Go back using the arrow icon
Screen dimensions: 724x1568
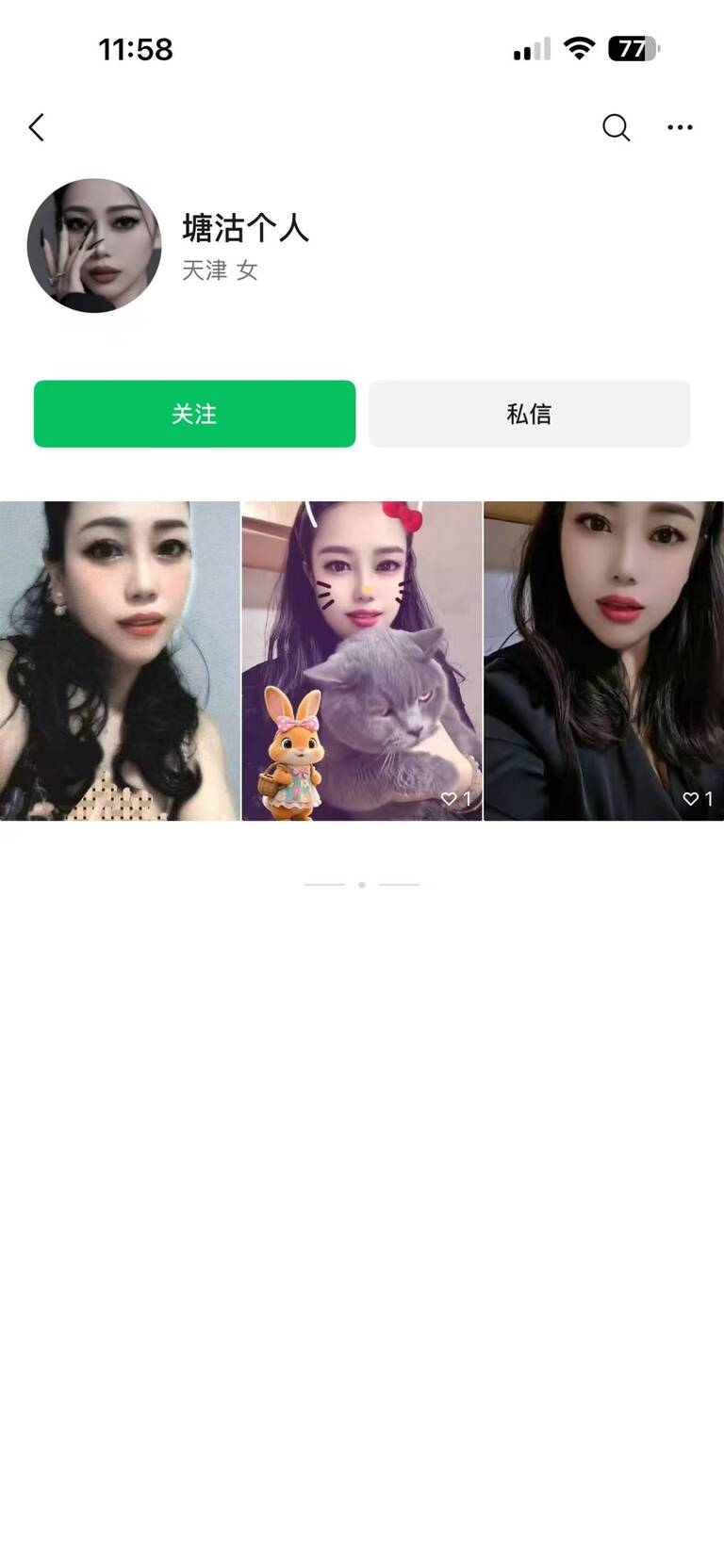pyautogui.click(x=37, y=127)
